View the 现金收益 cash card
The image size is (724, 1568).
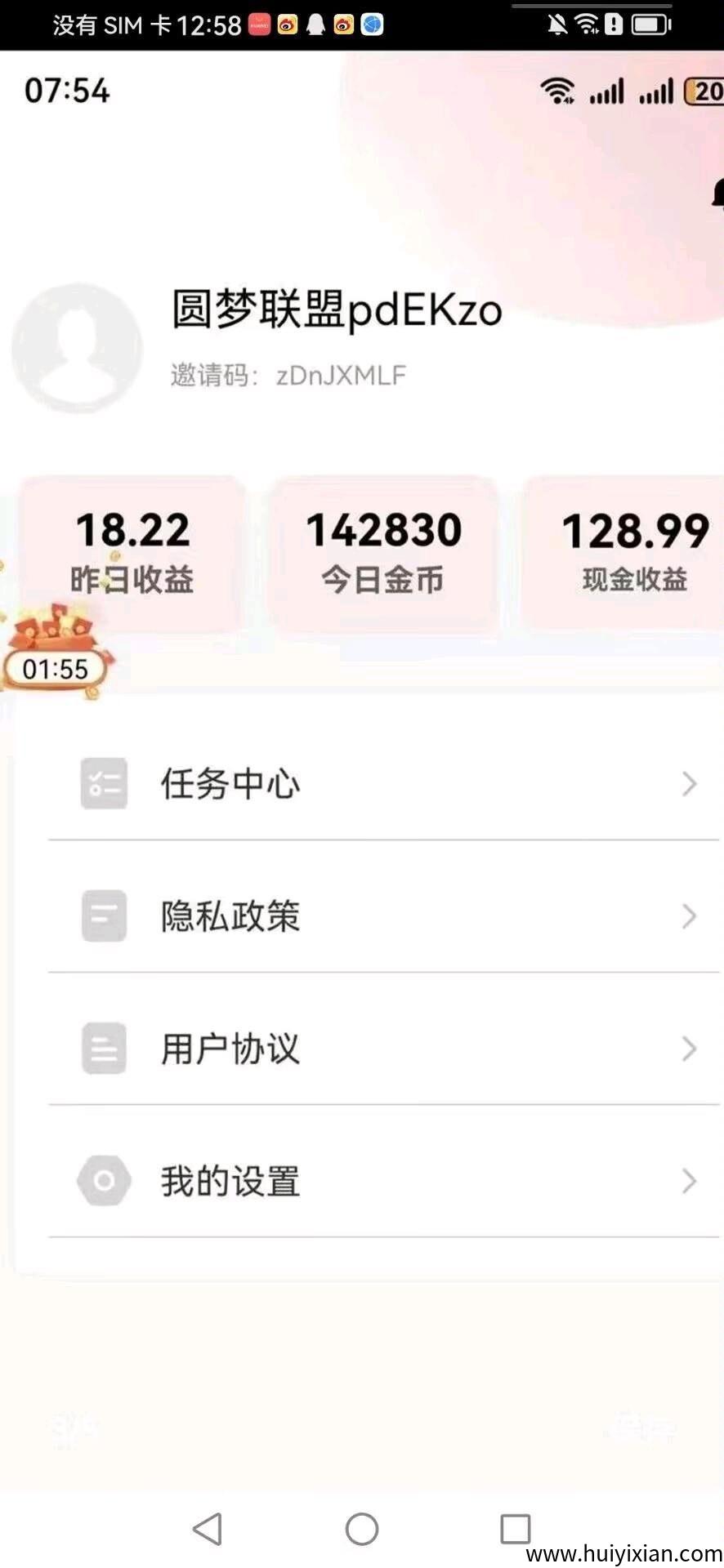[633, 552]
